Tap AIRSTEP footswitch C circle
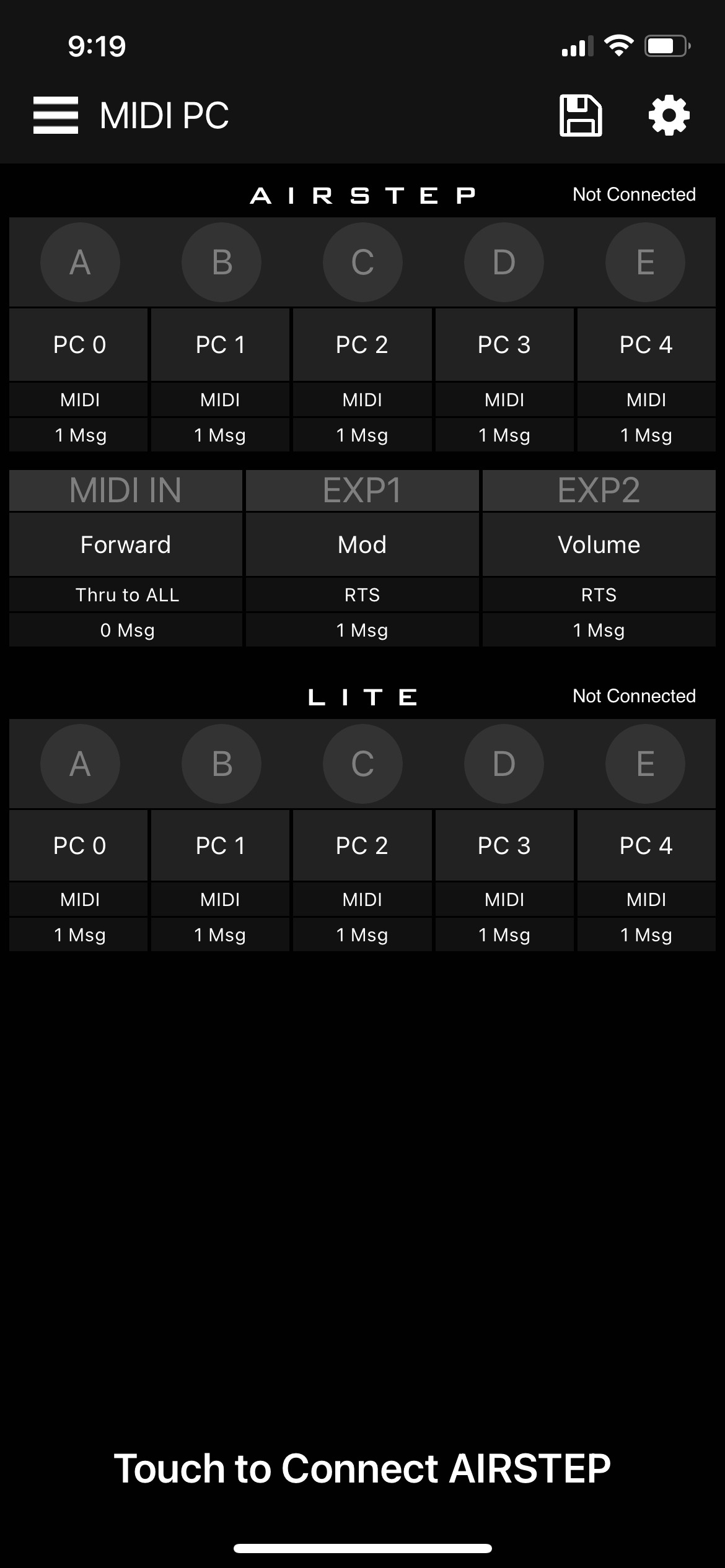 pyautogui.click(x=362, y=262)
